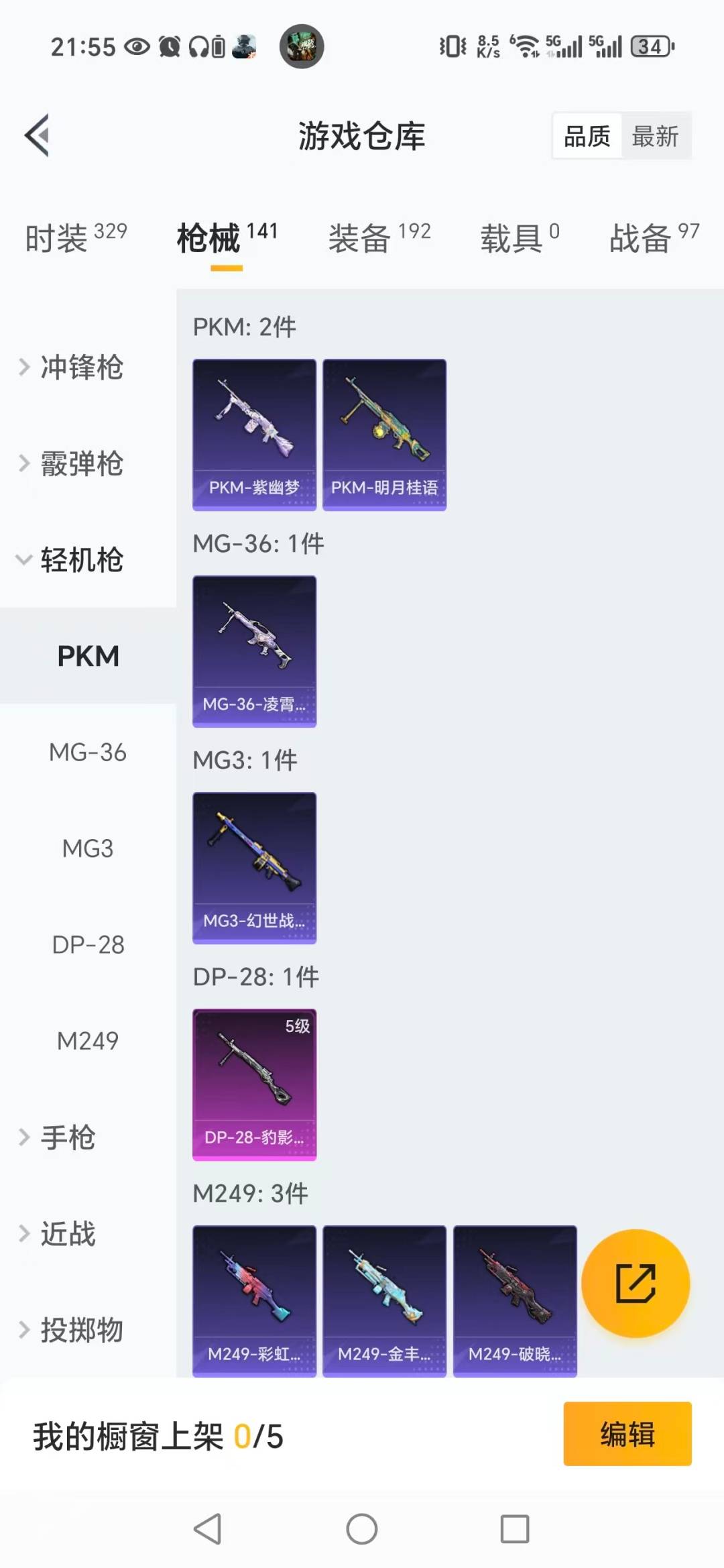Expand the 手枪 category
This screenshot has height=1568, width=724.
click(67, 1136)
